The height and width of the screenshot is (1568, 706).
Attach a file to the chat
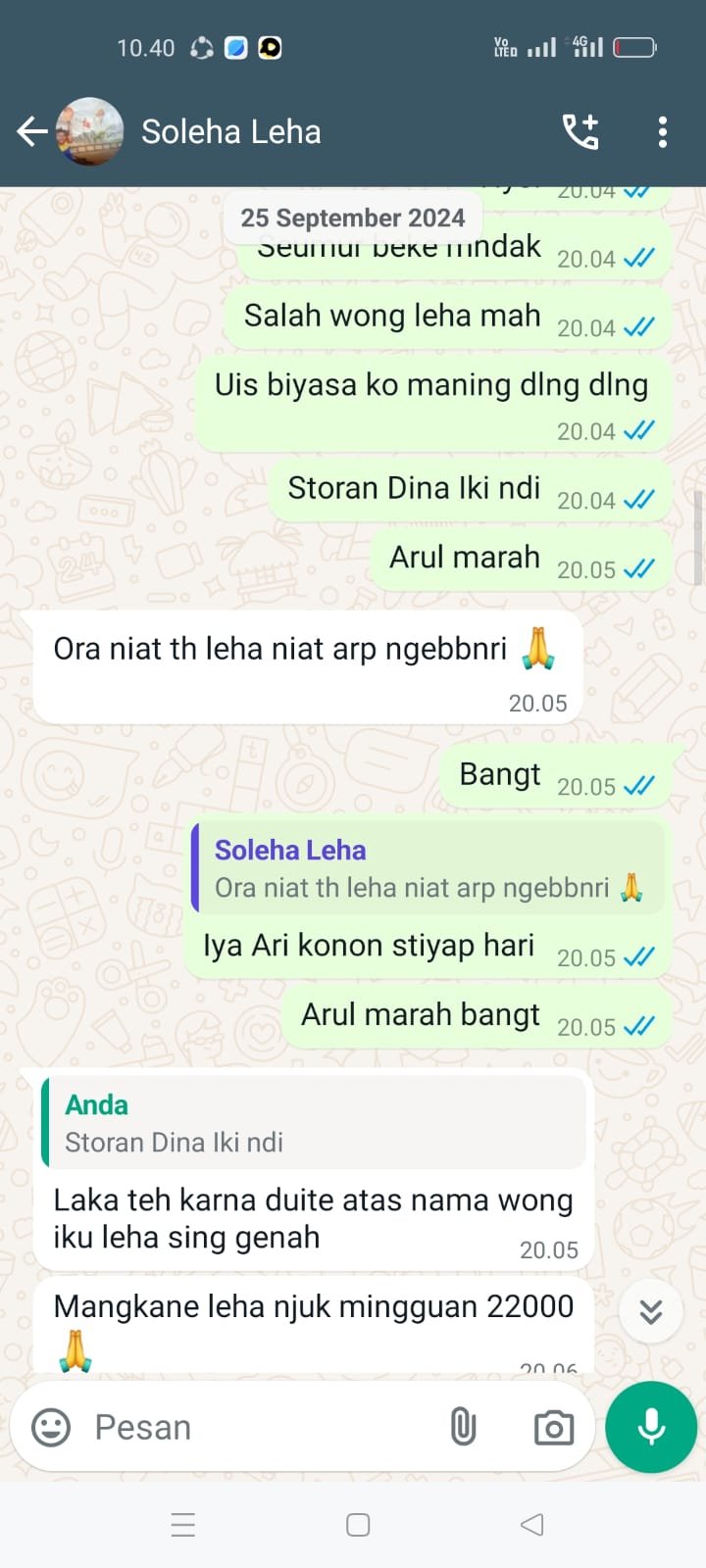point(463,1427)
